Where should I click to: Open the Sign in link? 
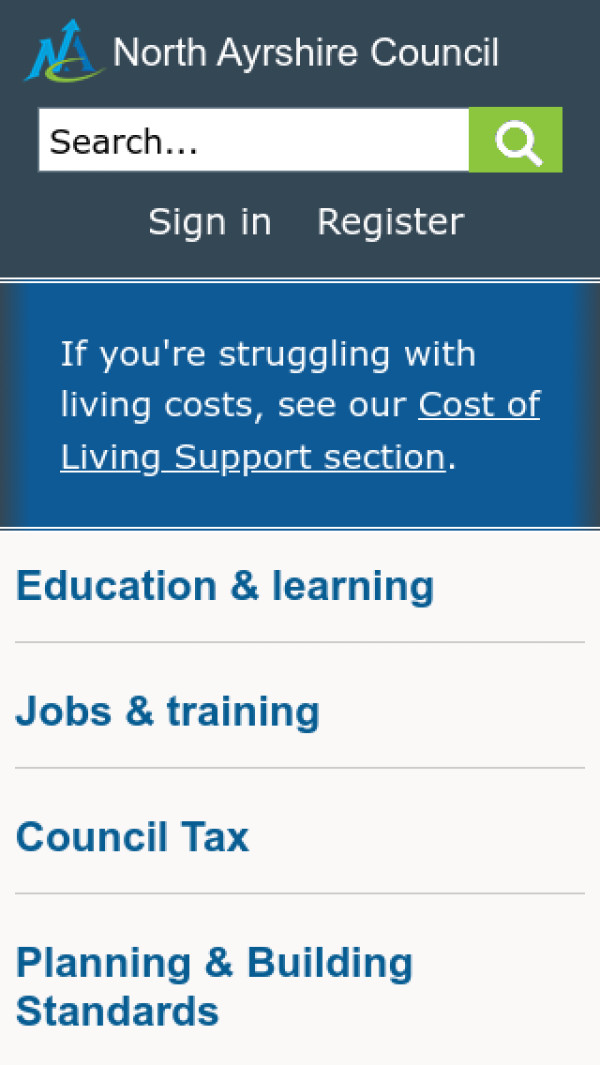tap(210, 221)
